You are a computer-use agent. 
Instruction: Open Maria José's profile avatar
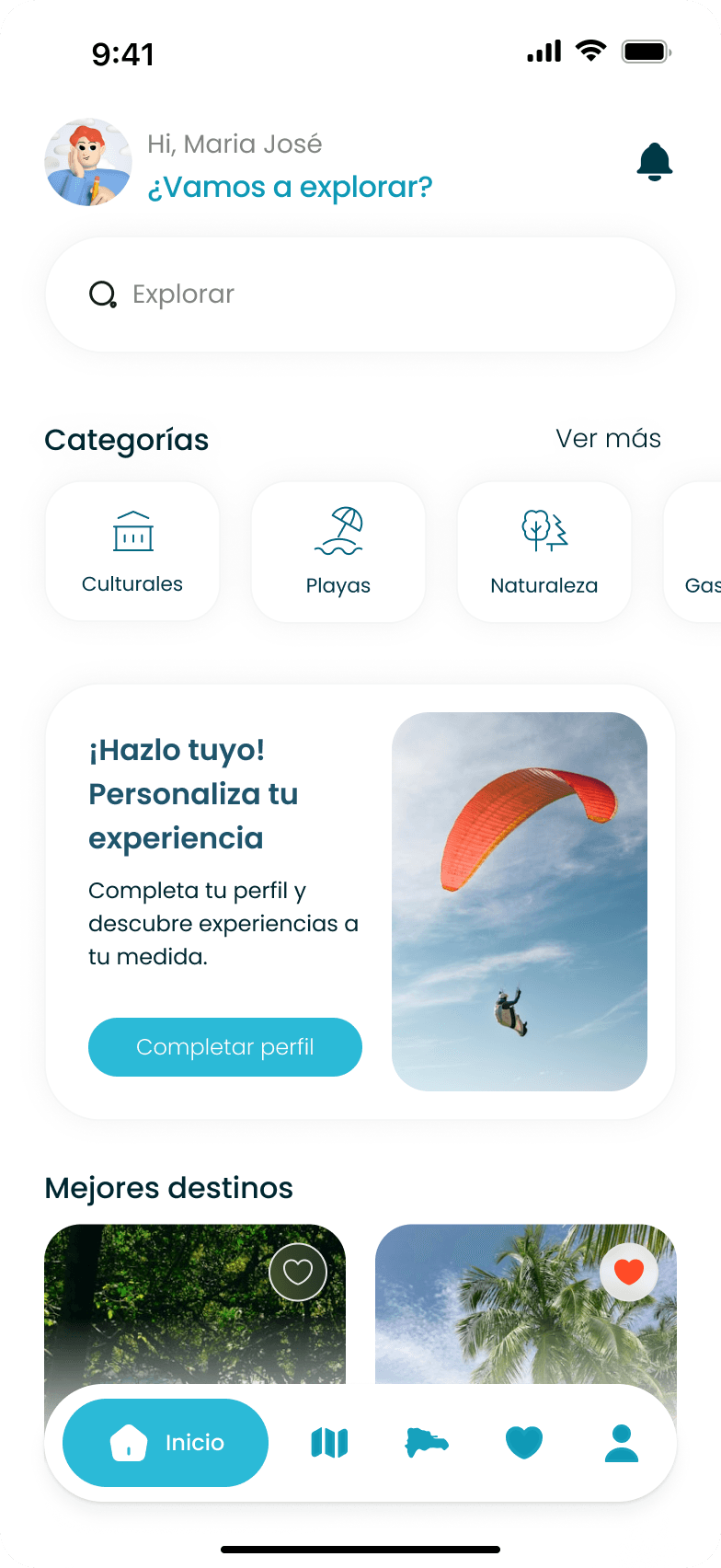(88, 162)
